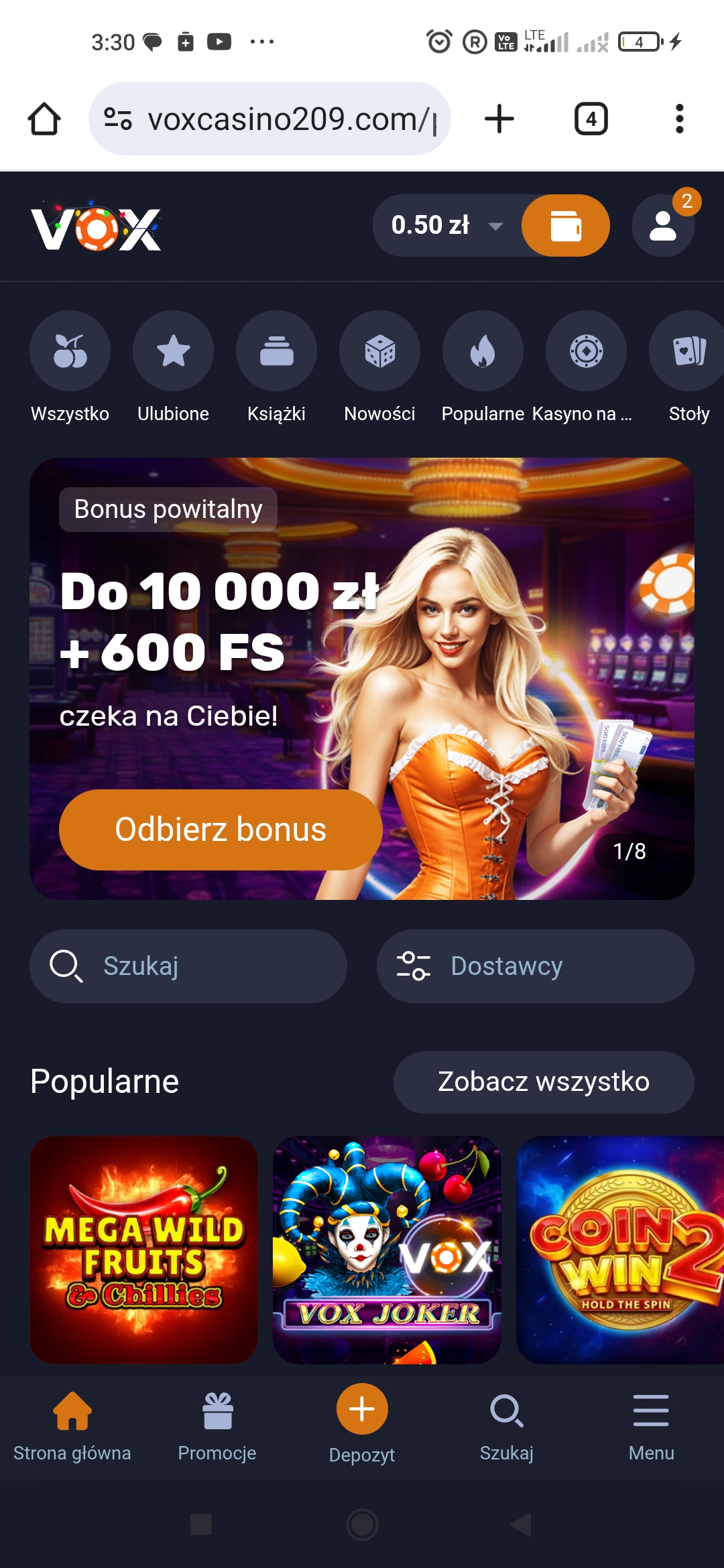The height and width of the screenshot is (1568, 724).
Task: Launch Mega Wild Fruits & Chillies game
Action: 143,1250
